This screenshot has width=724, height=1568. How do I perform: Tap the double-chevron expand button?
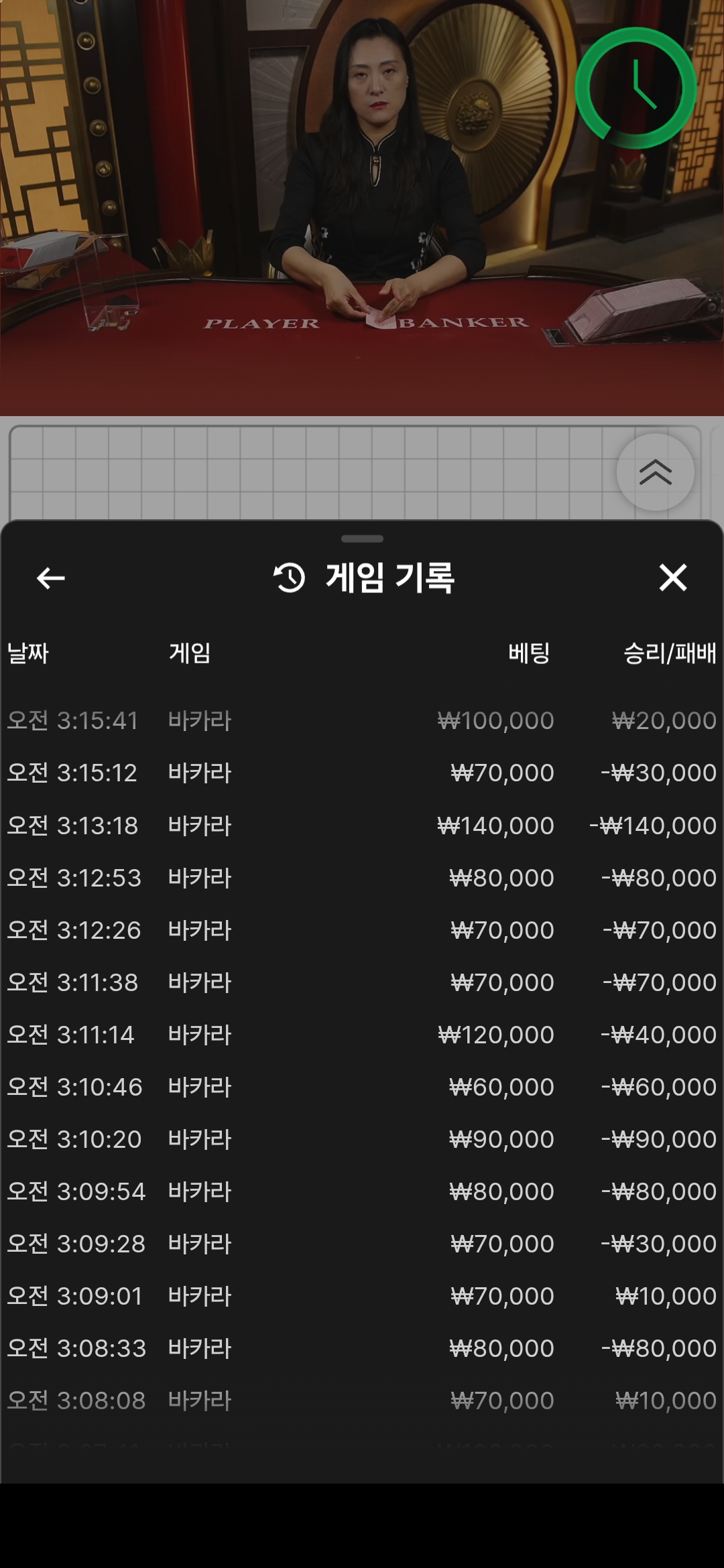tap(655, 472)
